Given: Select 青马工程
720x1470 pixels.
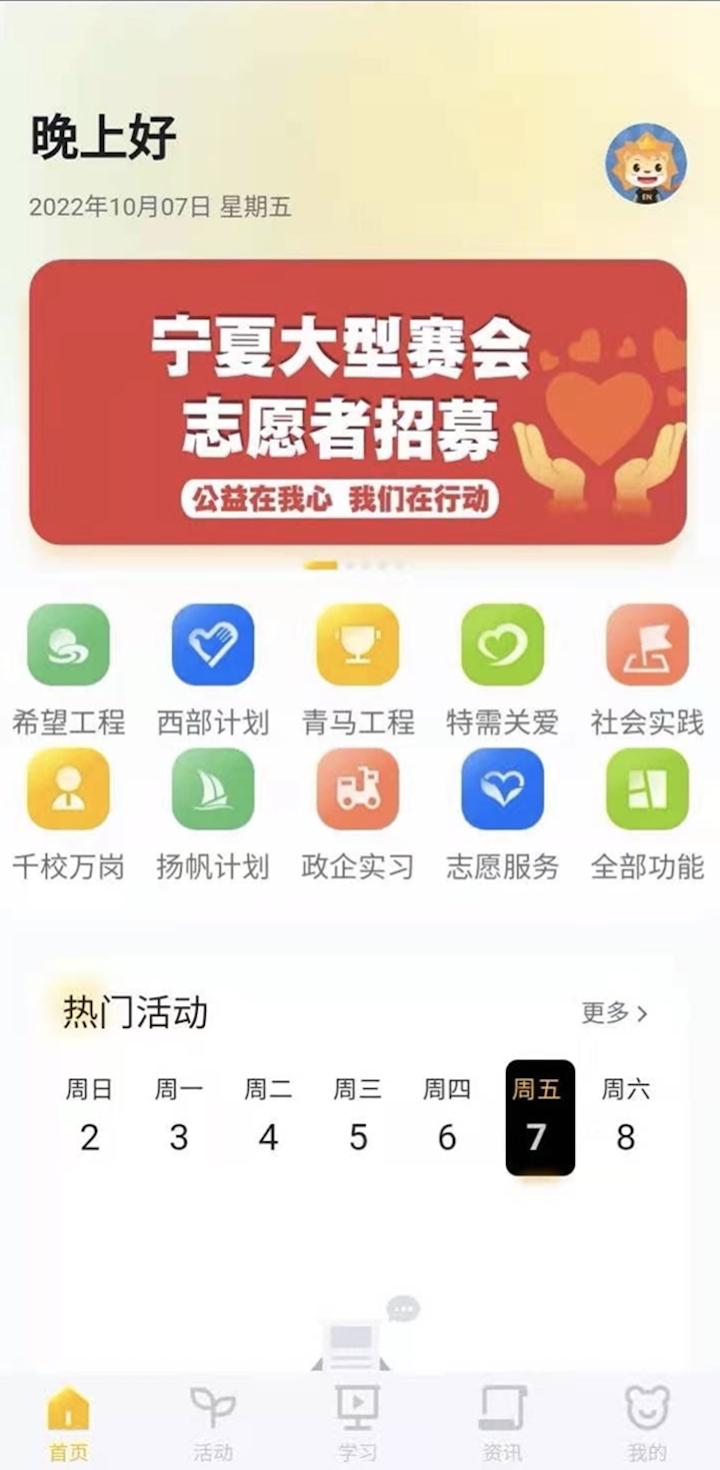Looking at the screenshot, I should pyautogui.click(x=358, y=670).
